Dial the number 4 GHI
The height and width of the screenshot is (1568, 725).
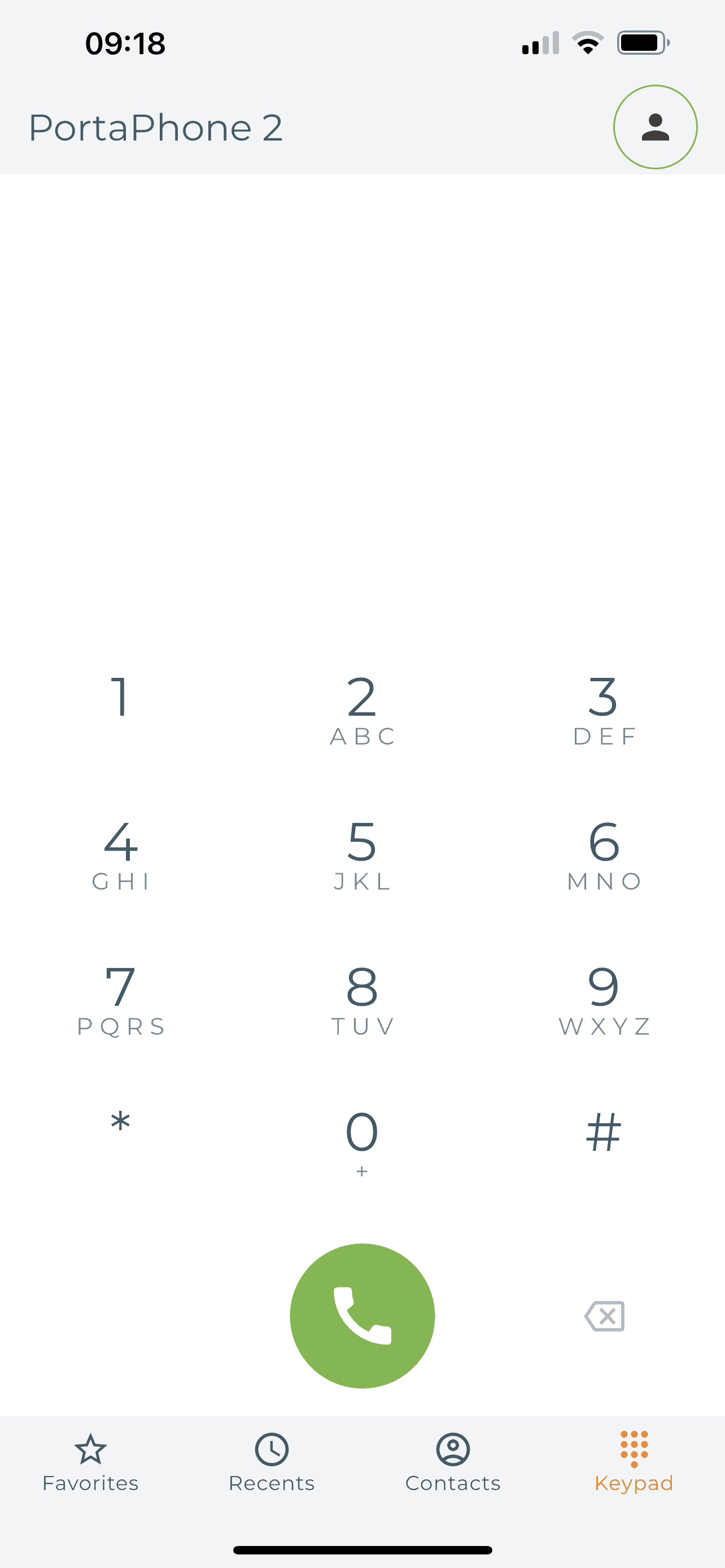(x=120, y=859)
